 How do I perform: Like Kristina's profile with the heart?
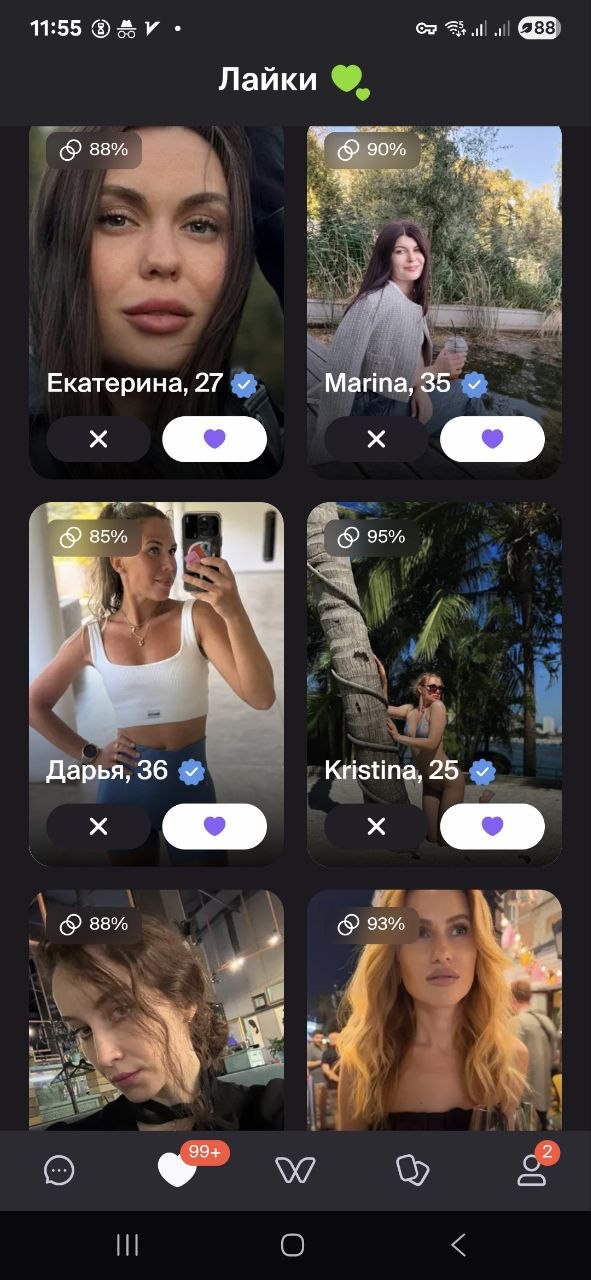492,826
